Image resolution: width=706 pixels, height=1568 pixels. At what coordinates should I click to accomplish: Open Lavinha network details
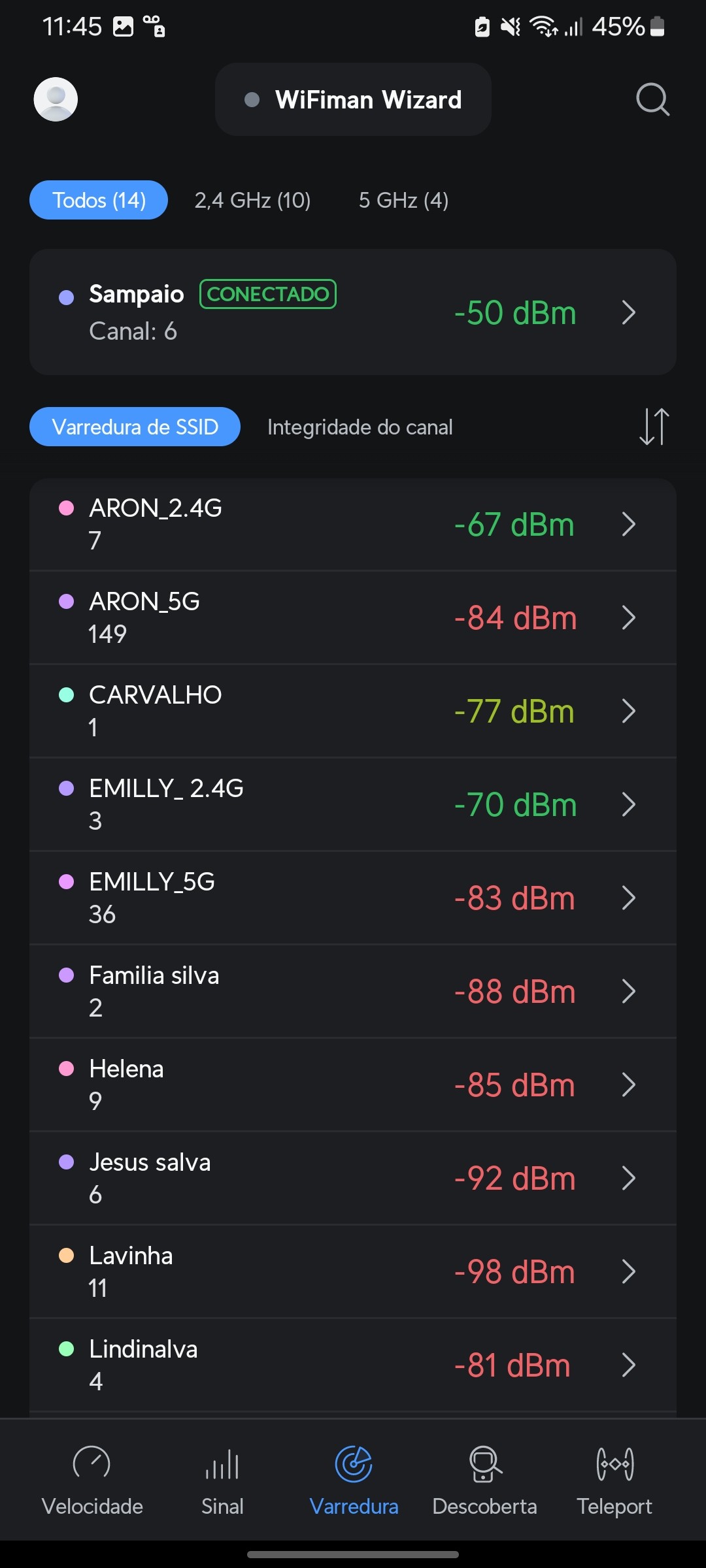pyautogui.click(x=353, y=1271)
